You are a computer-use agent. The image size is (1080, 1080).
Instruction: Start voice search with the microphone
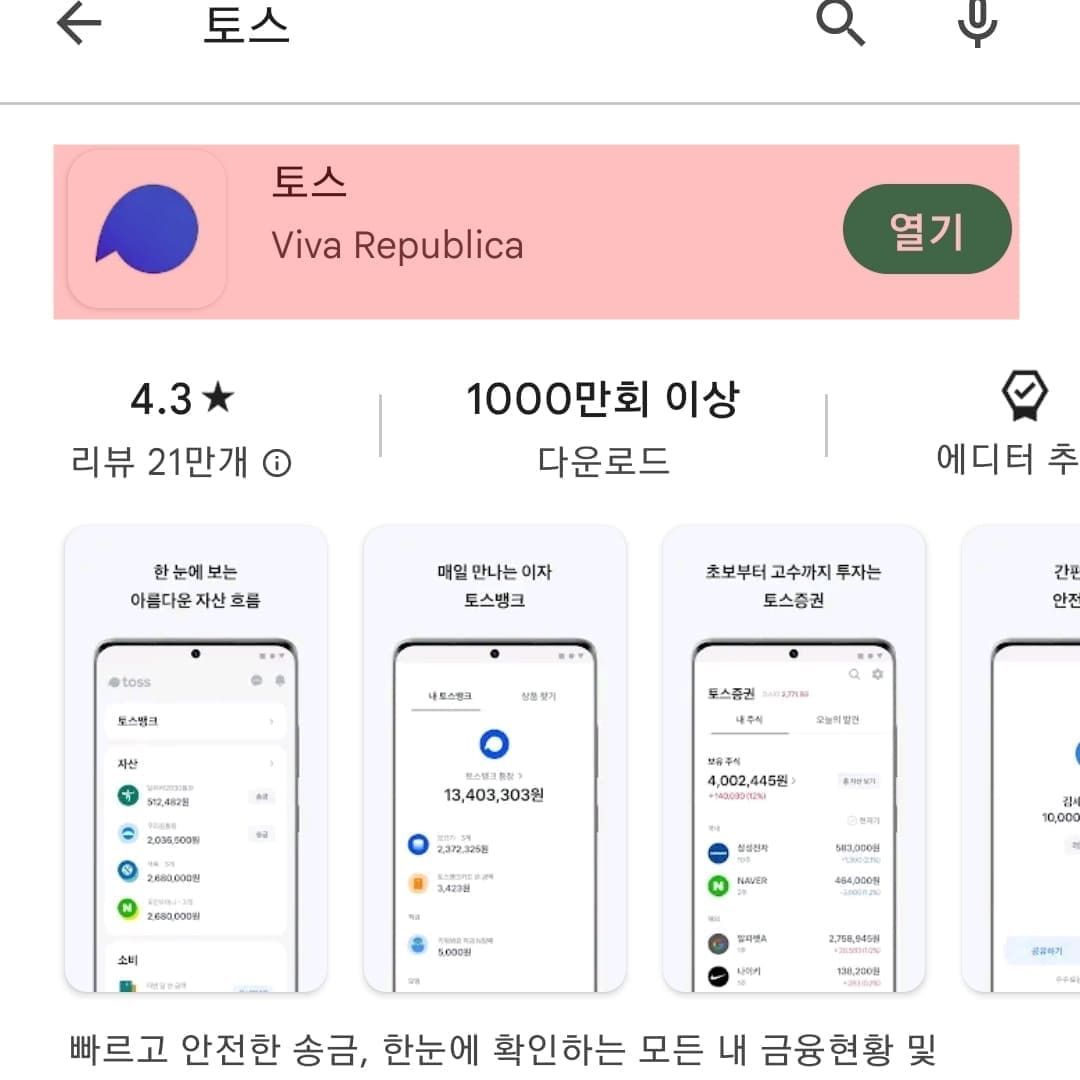[x=977, y=22]
